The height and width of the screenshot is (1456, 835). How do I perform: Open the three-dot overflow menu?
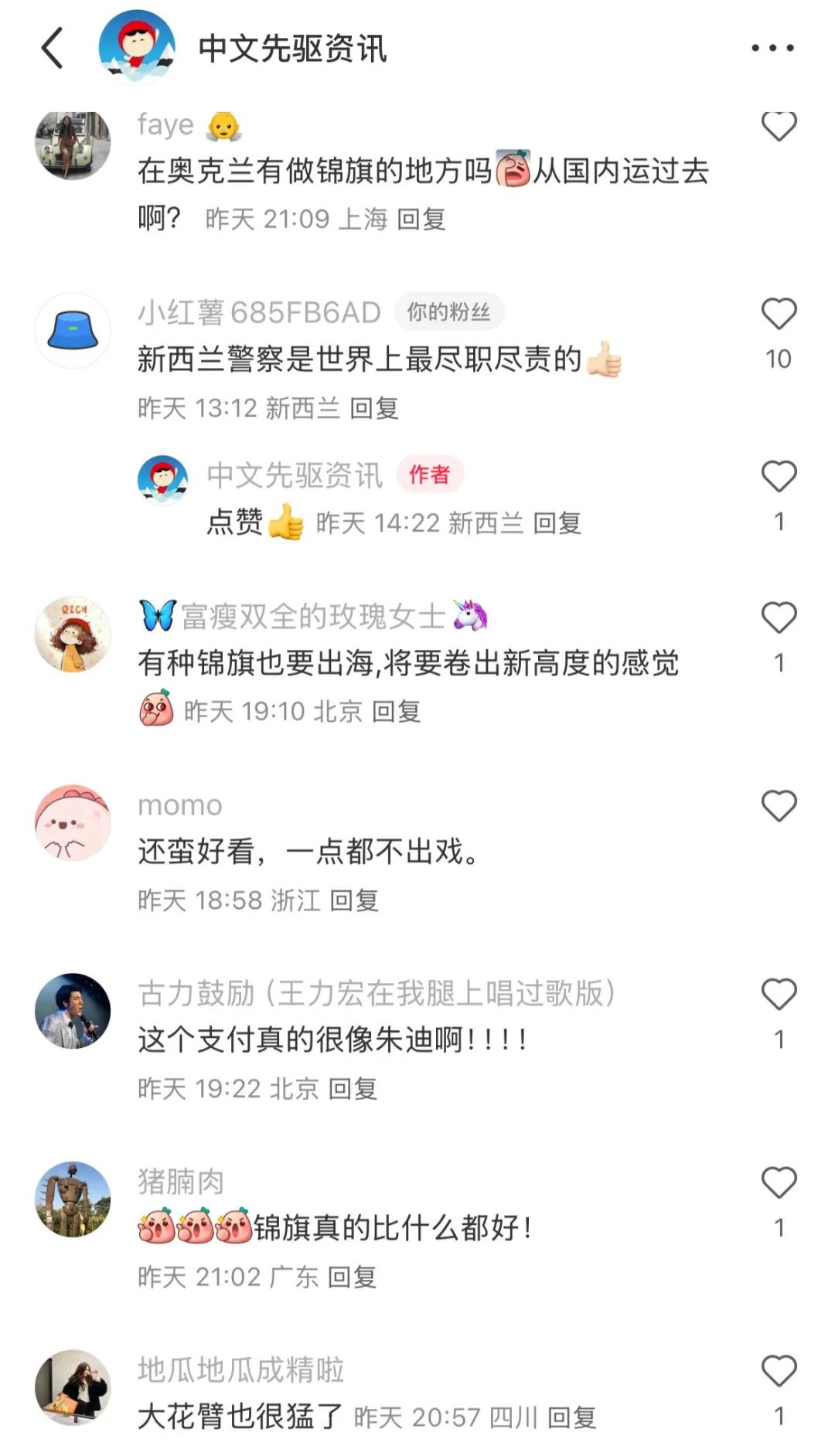772,48
